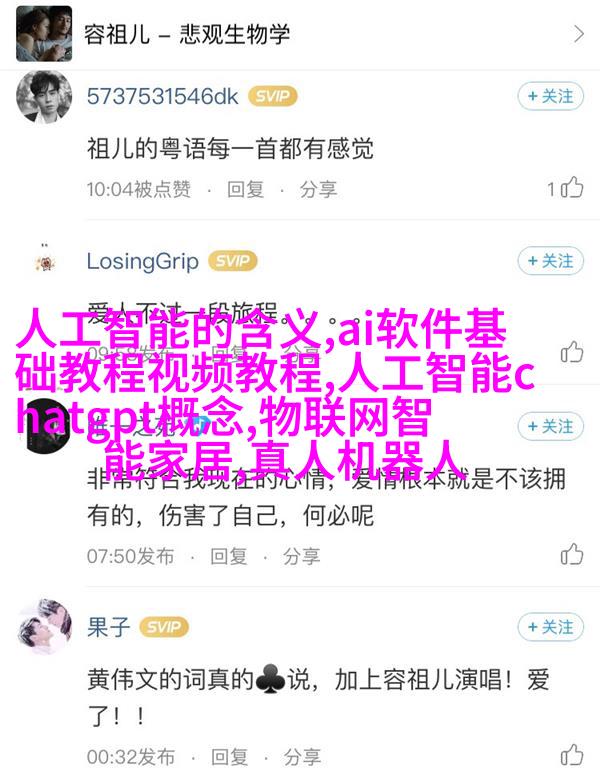Like 果子's comment
This screenshot has width=600, height=778.
coord(571,755)
